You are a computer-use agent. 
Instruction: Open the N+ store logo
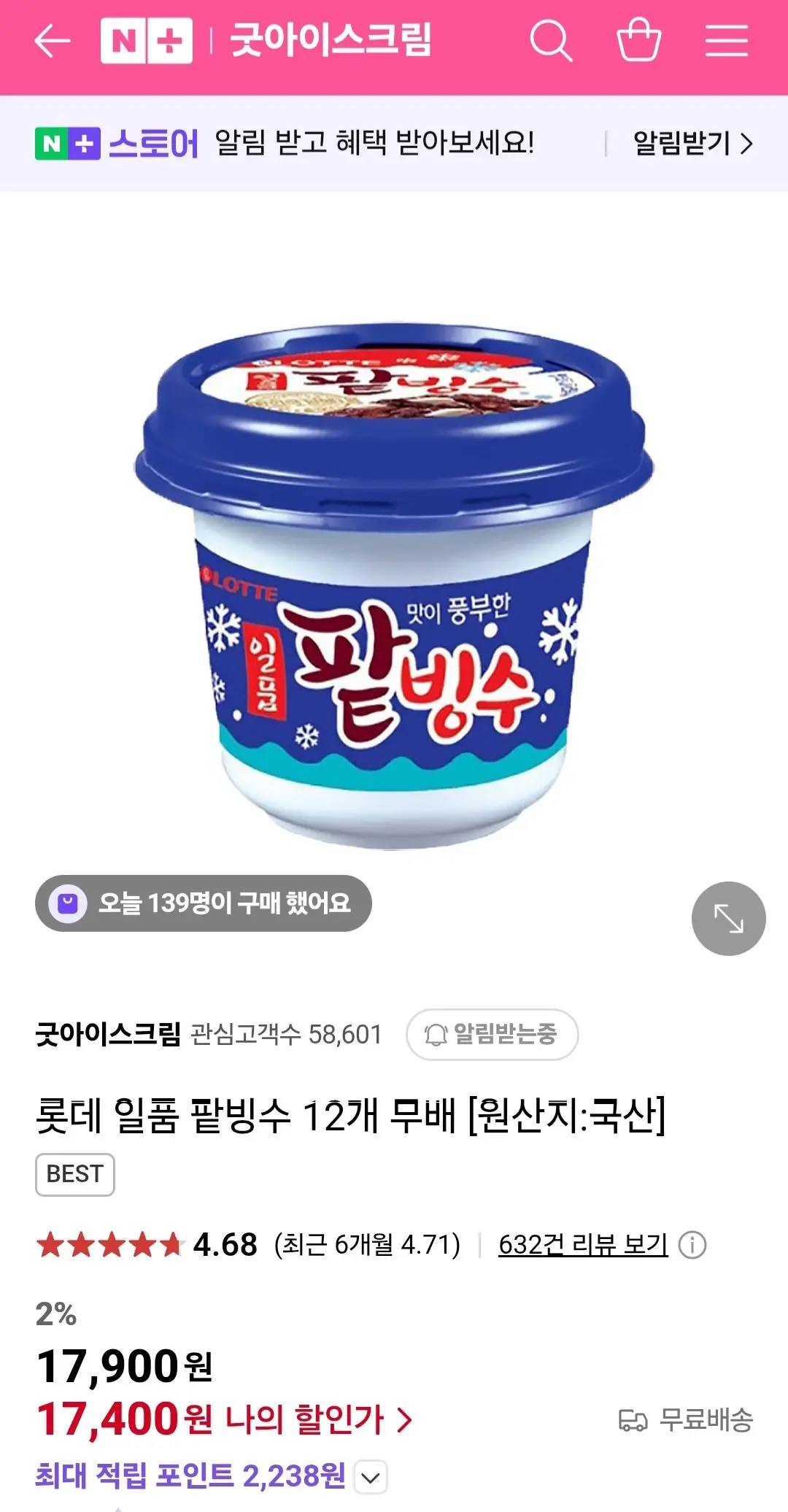147,41
